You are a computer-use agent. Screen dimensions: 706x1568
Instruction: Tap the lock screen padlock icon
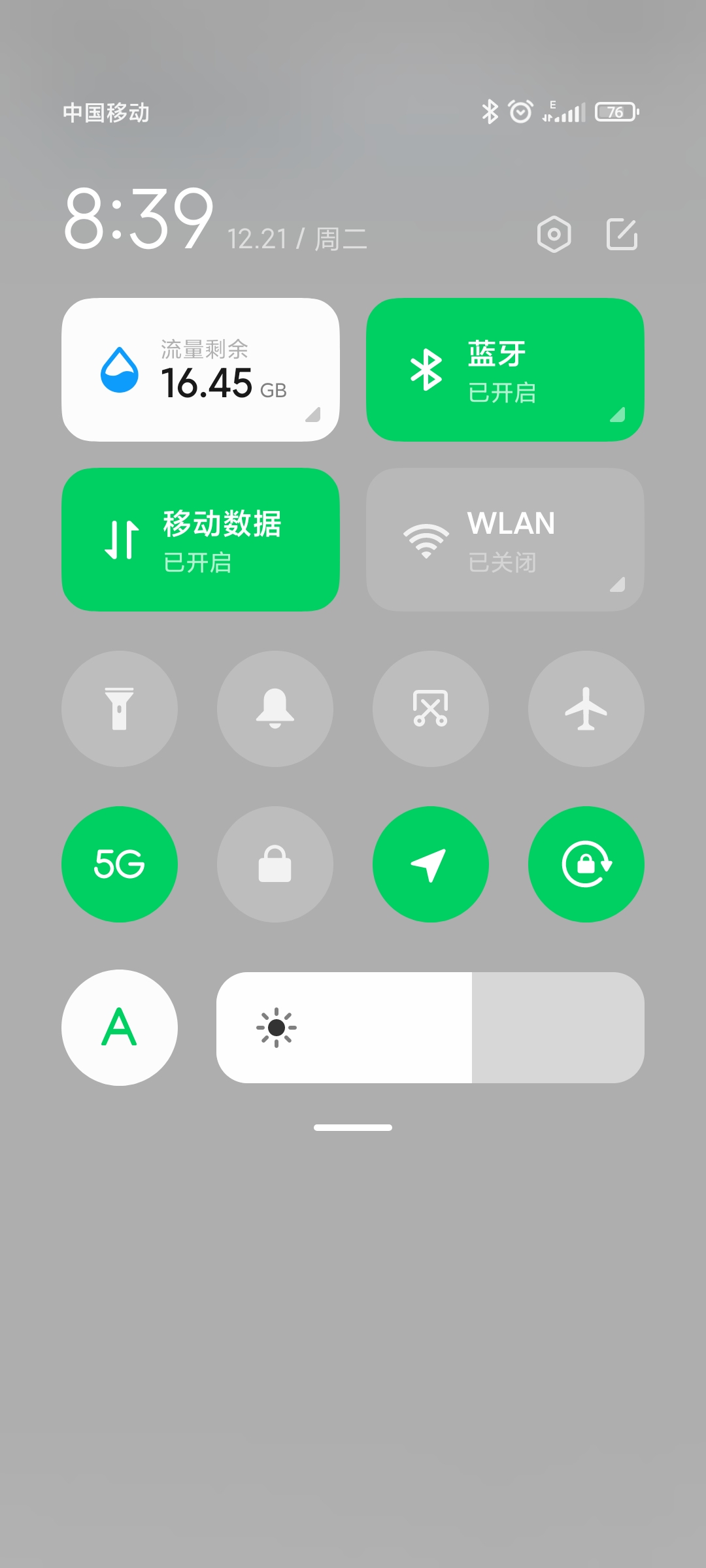coord(275,864)
